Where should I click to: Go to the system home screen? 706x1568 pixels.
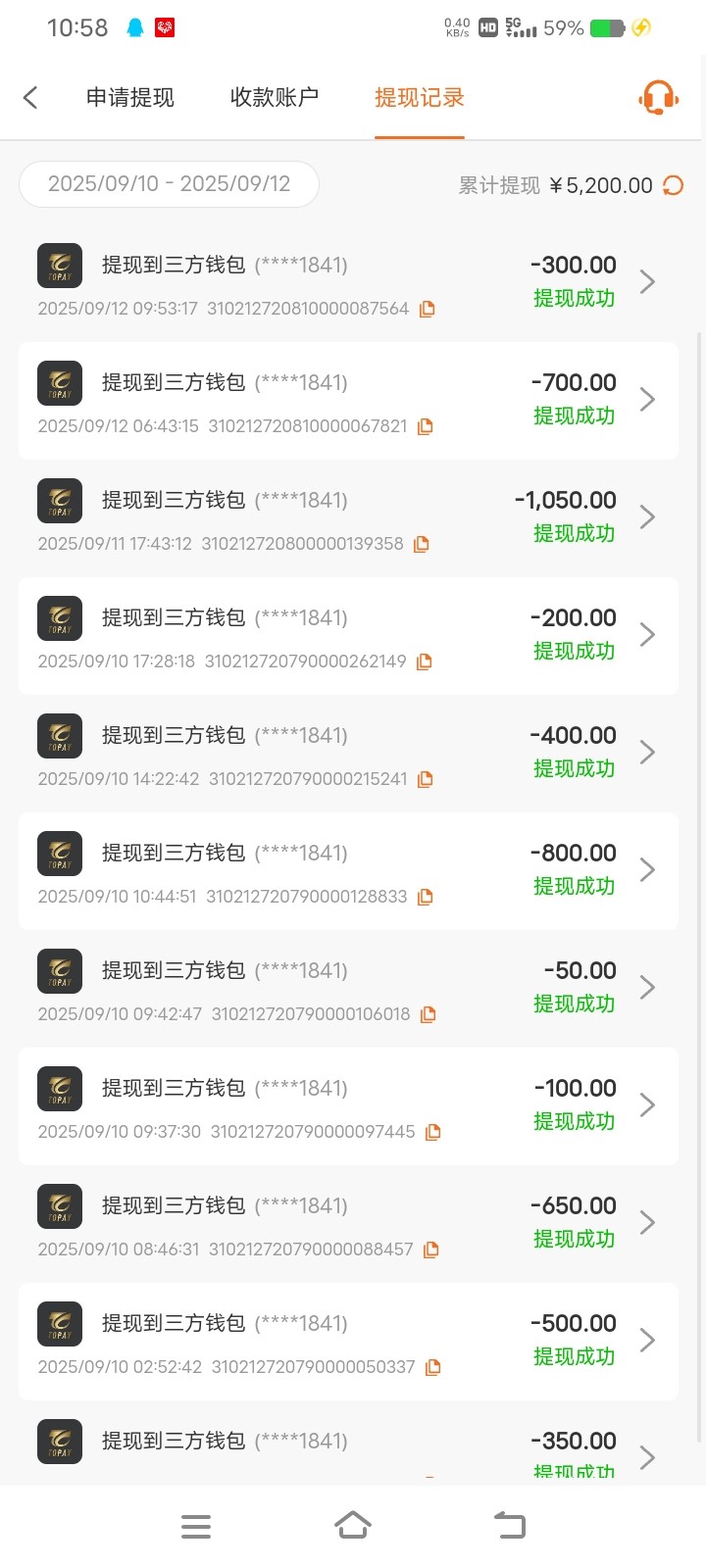pos(353,1526)
